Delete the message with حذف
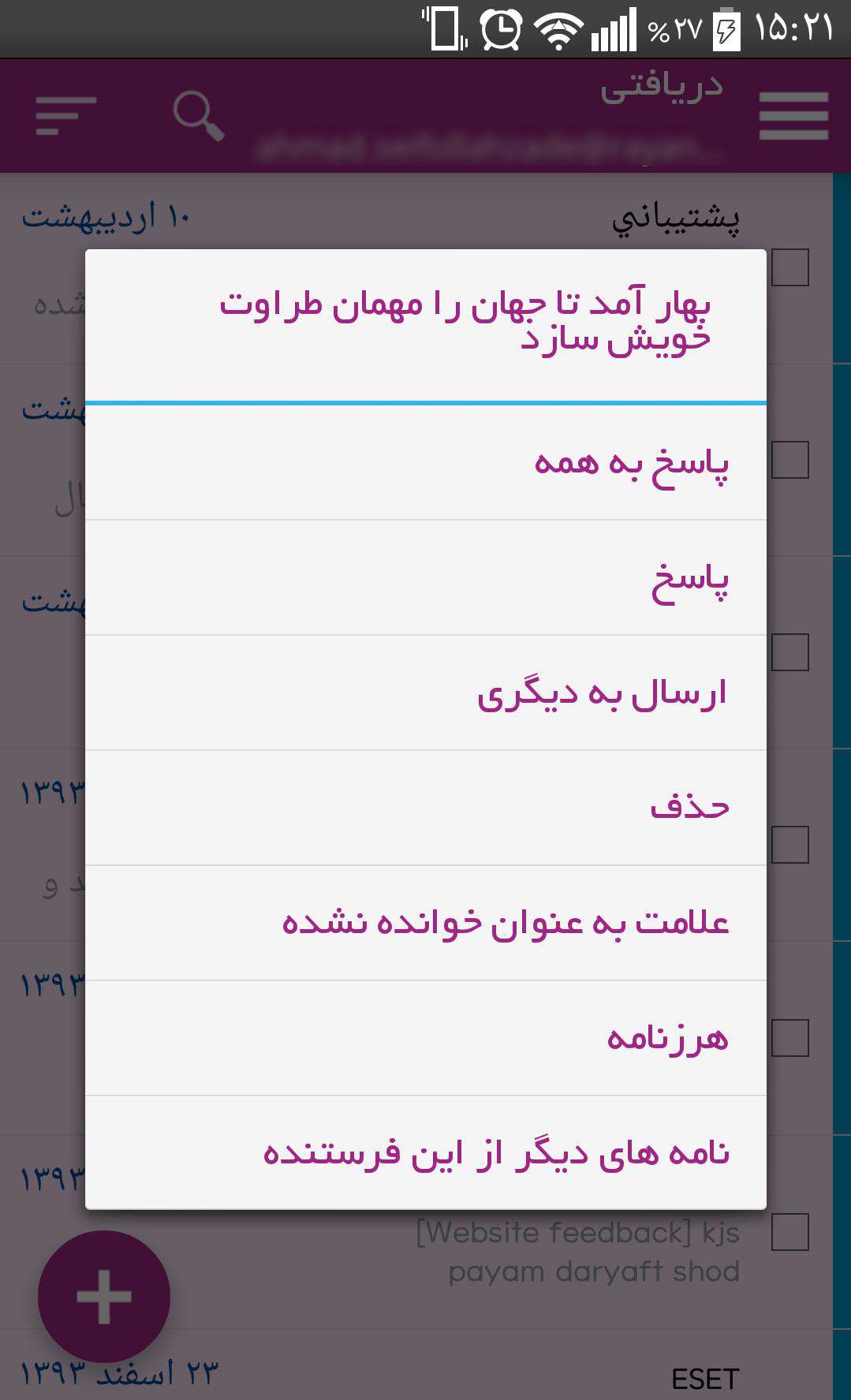The height and width of the screenshot is (1400, 851). click(426, 808)
